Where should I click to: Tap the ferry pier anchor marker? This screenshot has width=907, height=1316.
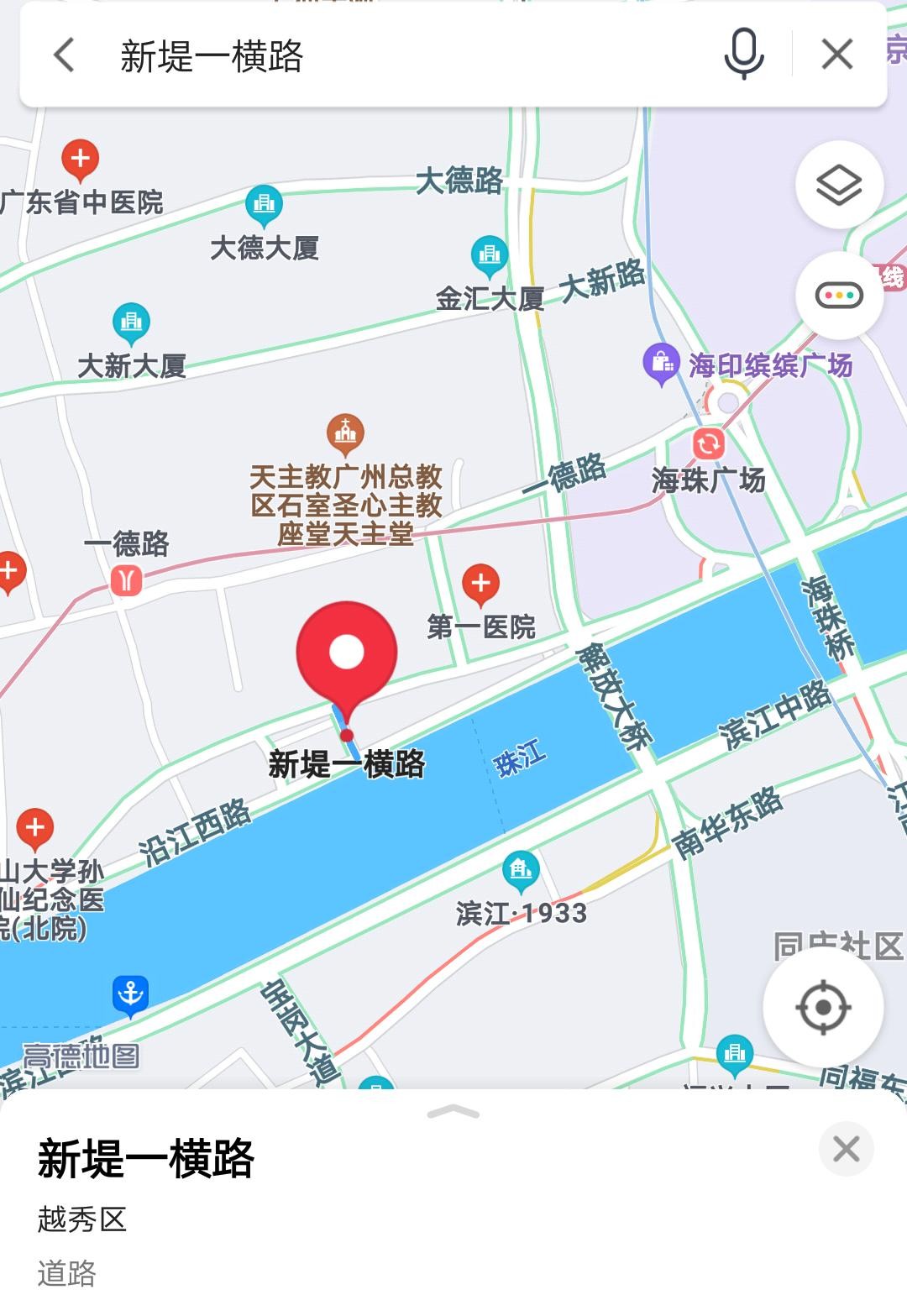point(130,995)
